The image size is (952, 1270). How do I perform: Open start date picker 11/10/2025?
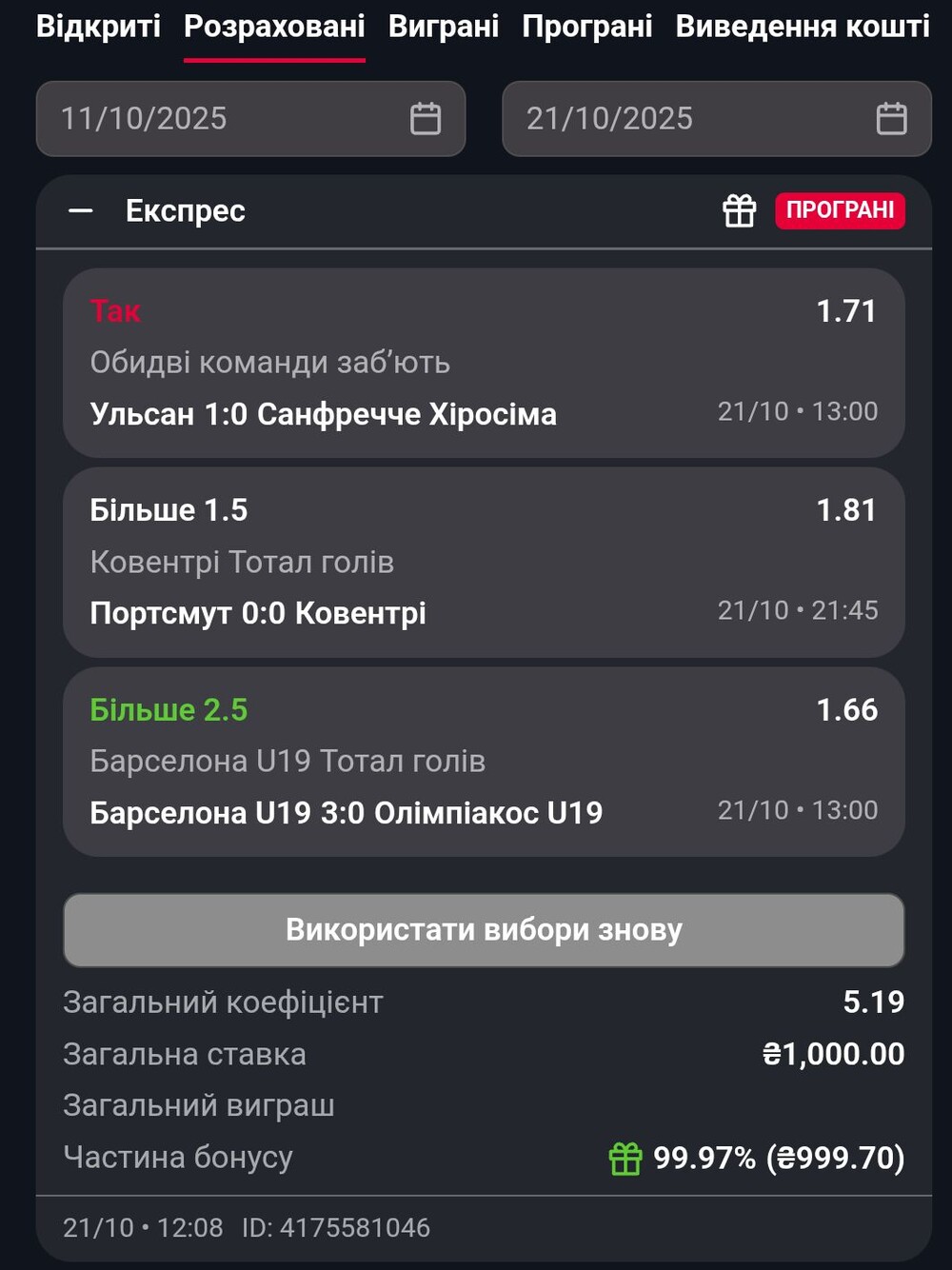(x=250, y=119)
